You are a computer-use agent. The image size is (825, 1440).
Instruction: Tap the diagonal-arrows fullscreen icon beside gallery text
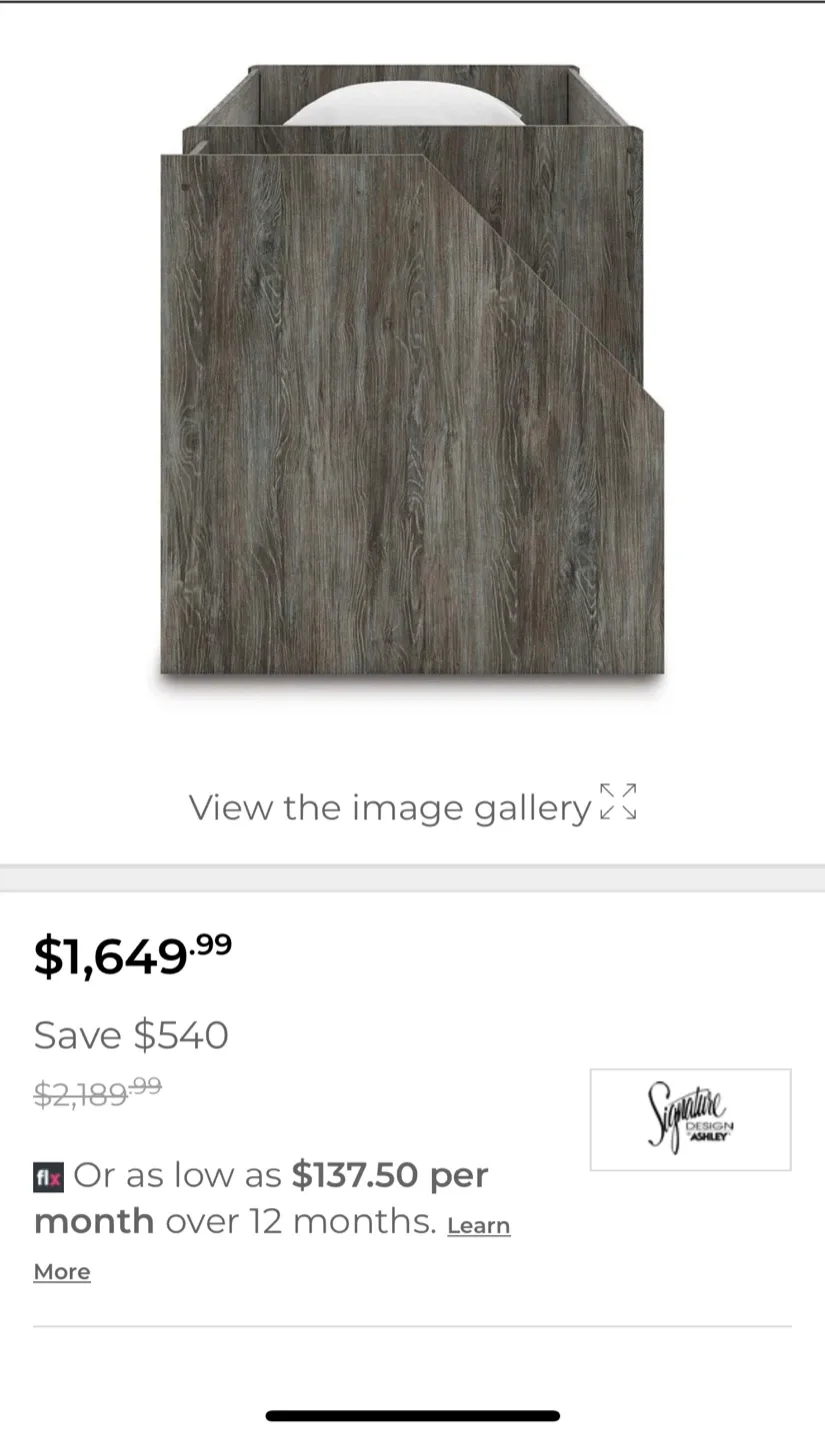tap(618, 800)
